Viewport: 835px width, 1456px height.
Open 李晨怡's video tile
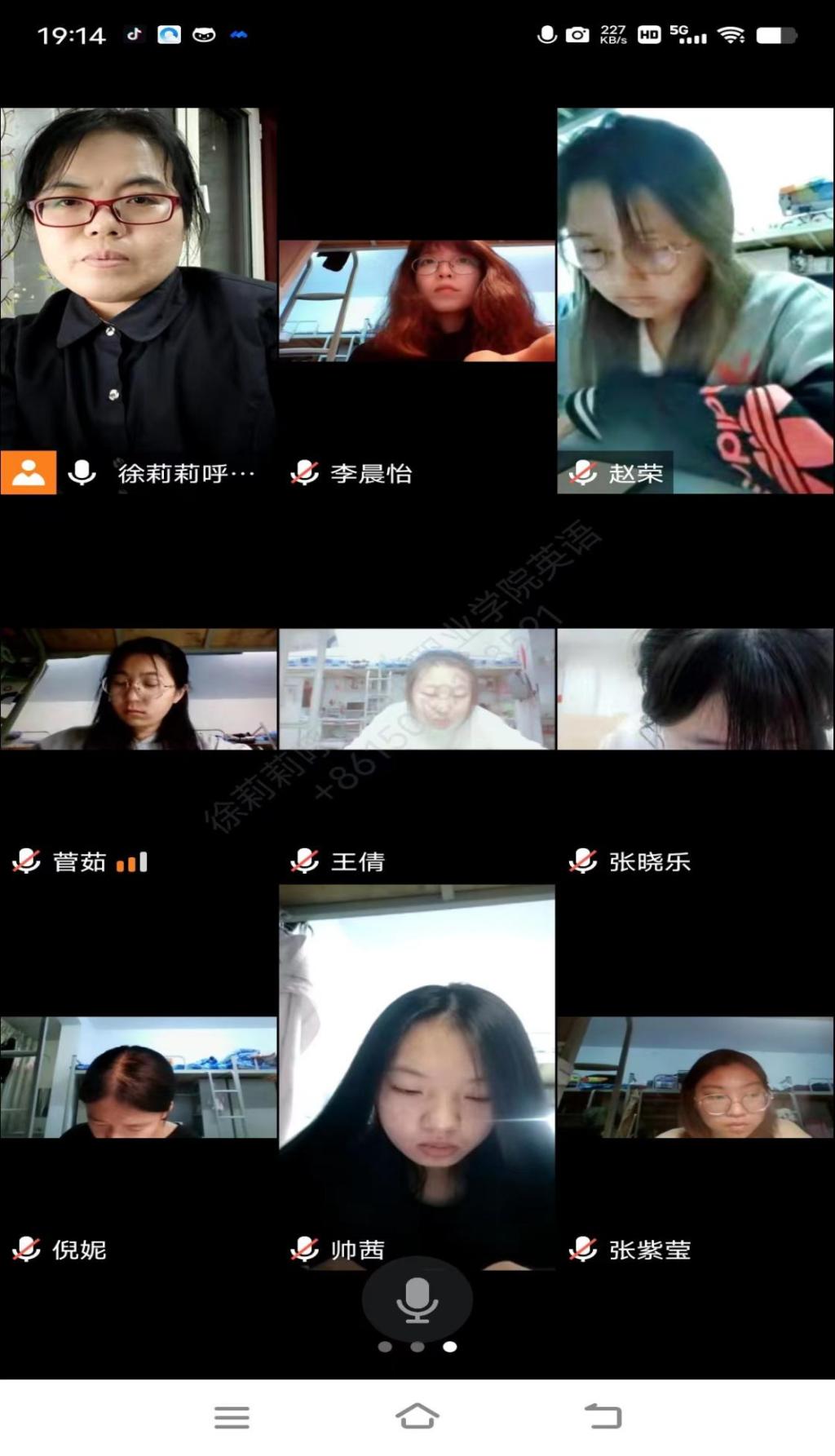417,300
